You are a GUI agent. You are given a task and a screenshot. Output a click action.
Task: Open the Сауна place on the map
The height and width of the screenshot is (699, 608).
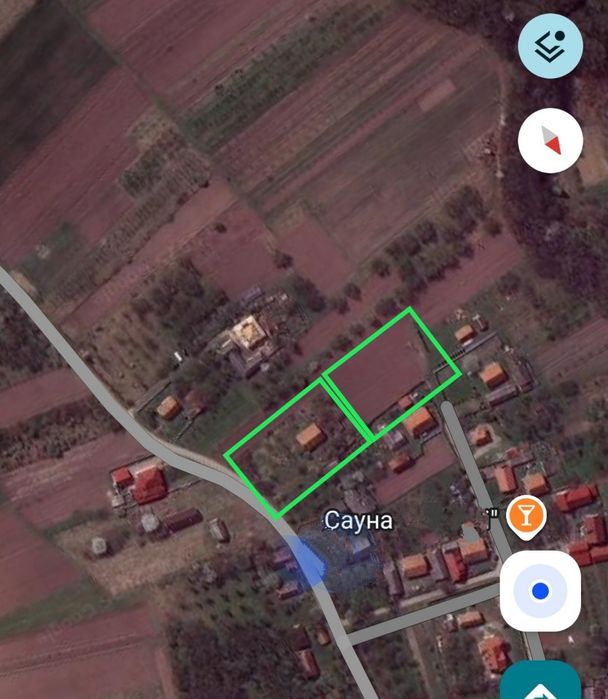358,521
